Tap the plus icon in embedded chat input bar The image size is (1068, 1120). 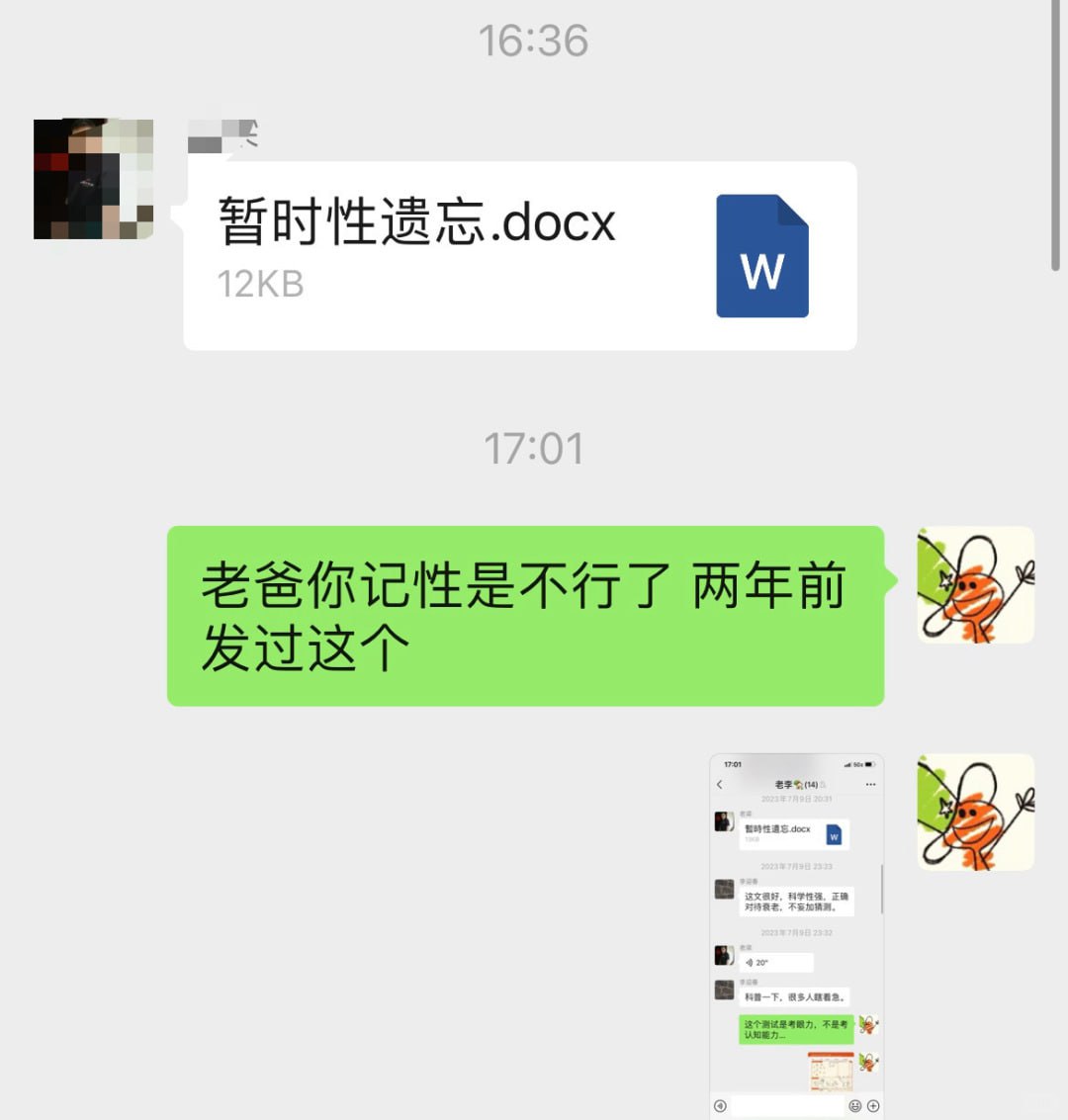click(x=871, y=1105)
